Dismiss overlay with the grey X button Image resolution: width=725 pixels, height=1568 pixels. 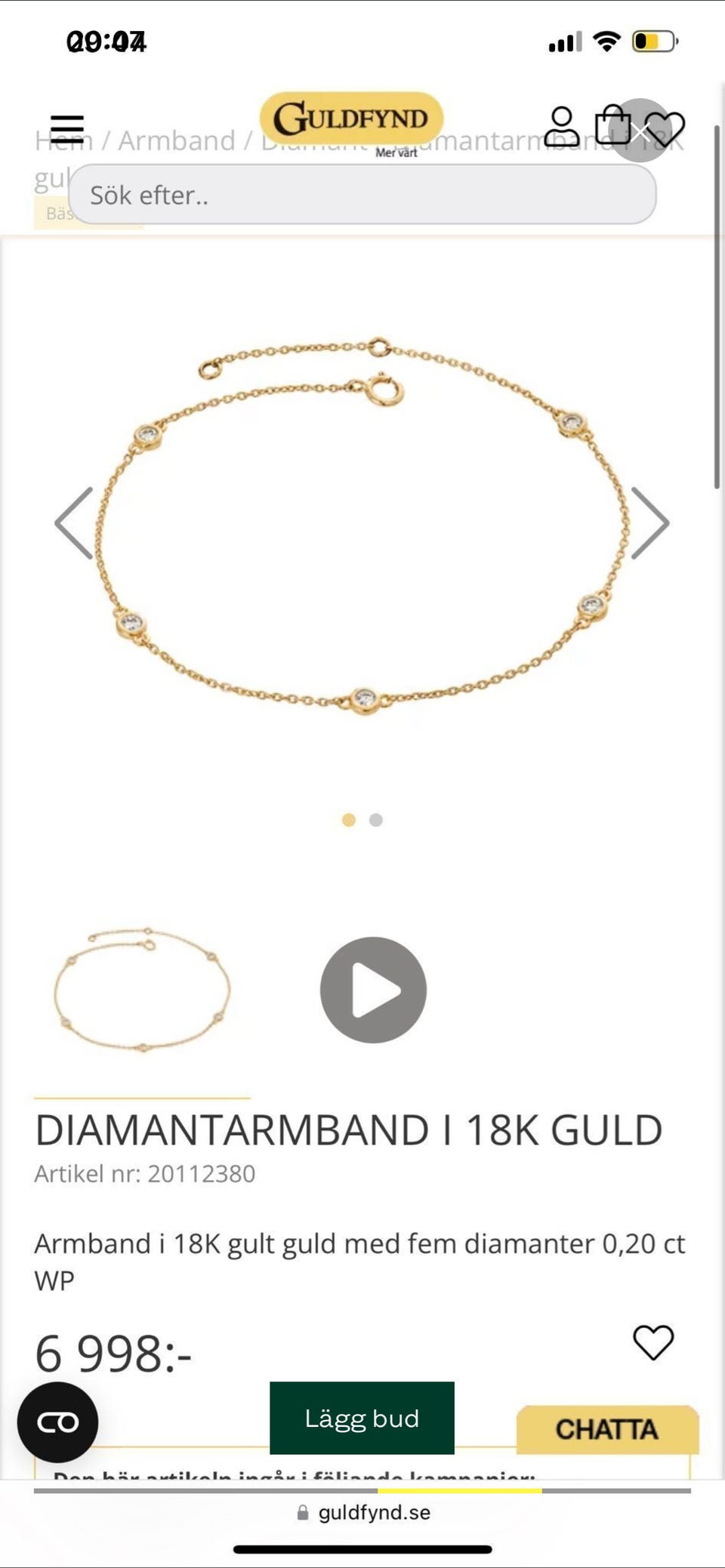coord(640,132)
